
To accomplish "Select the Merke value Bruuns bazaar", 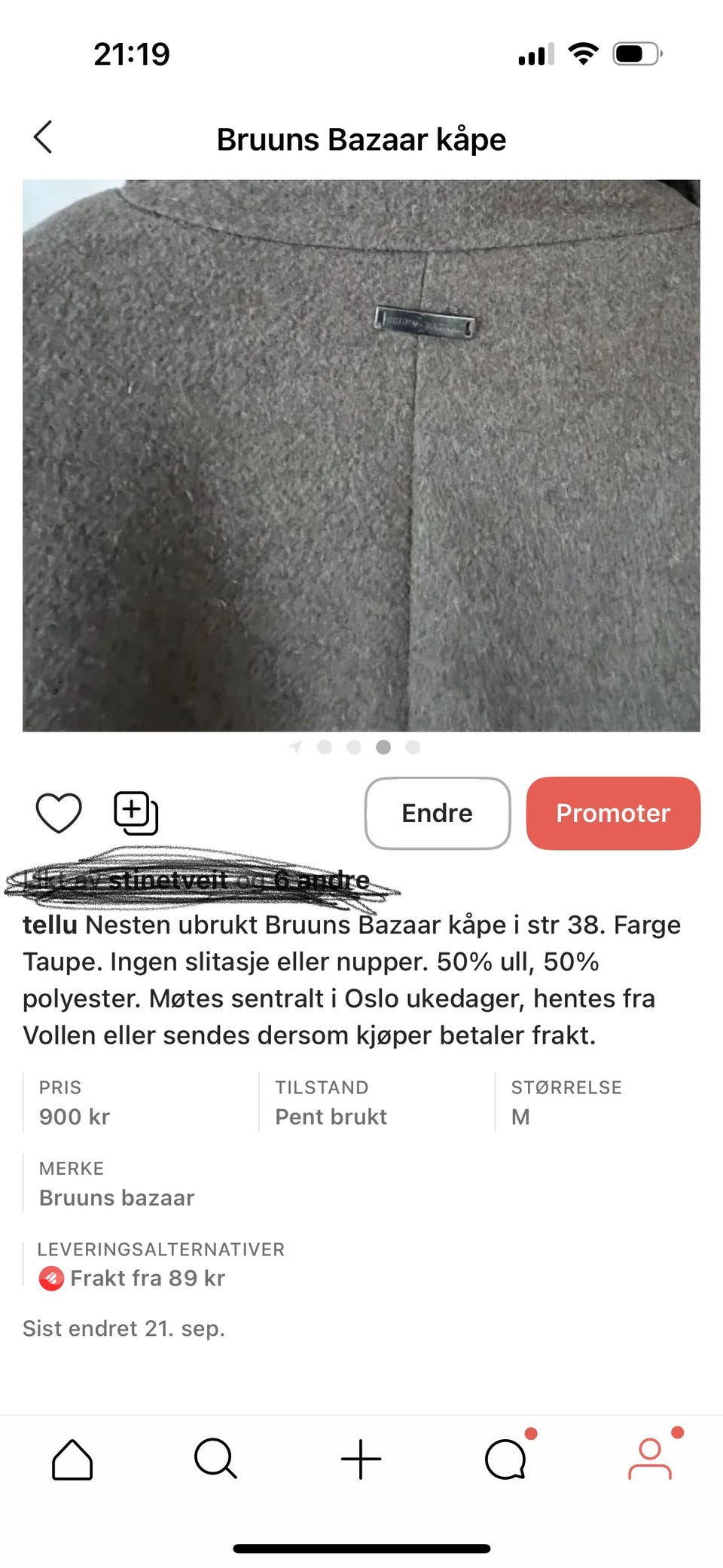I will [117, 1197].
